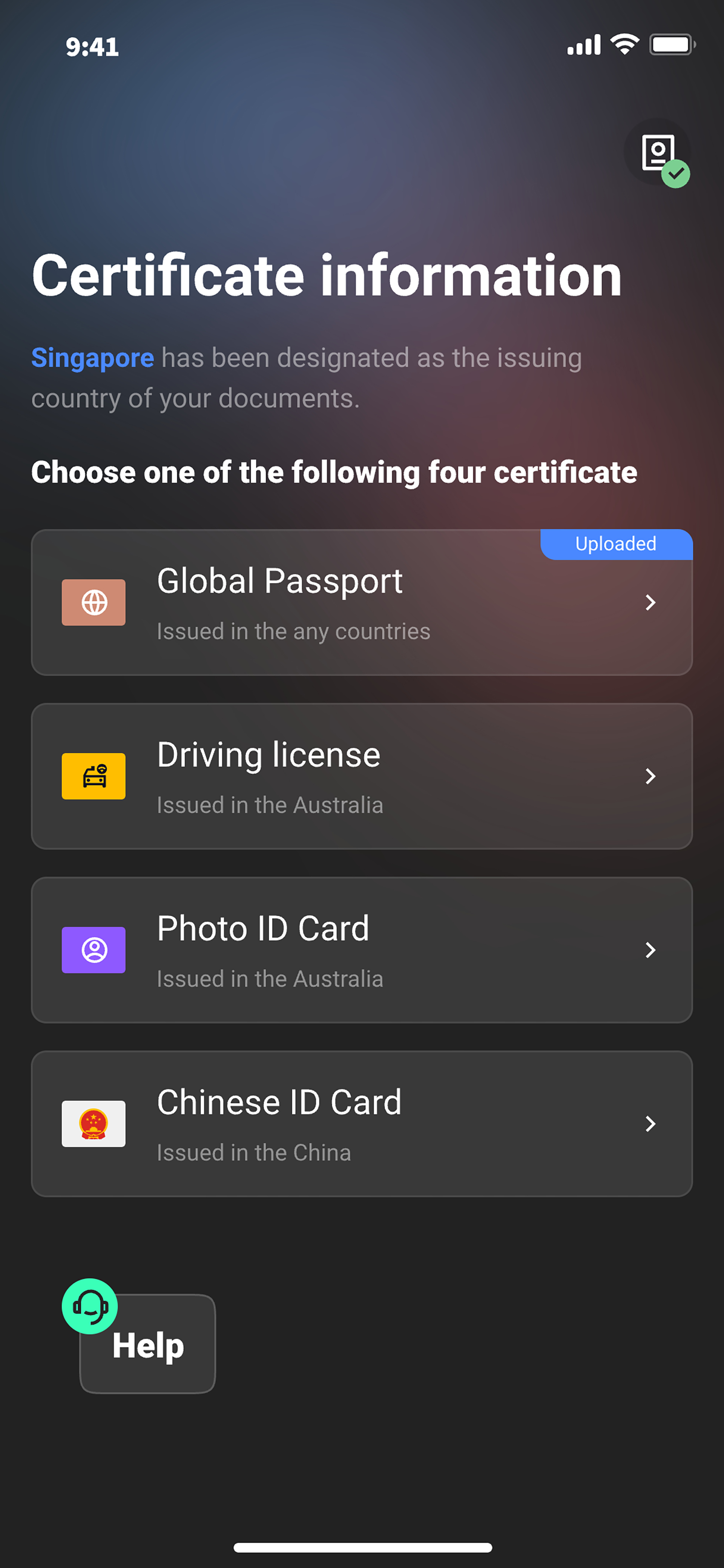Open the Photo ID Card option
The width and height of the screenshot is (724, 1568).
[361, 949]
